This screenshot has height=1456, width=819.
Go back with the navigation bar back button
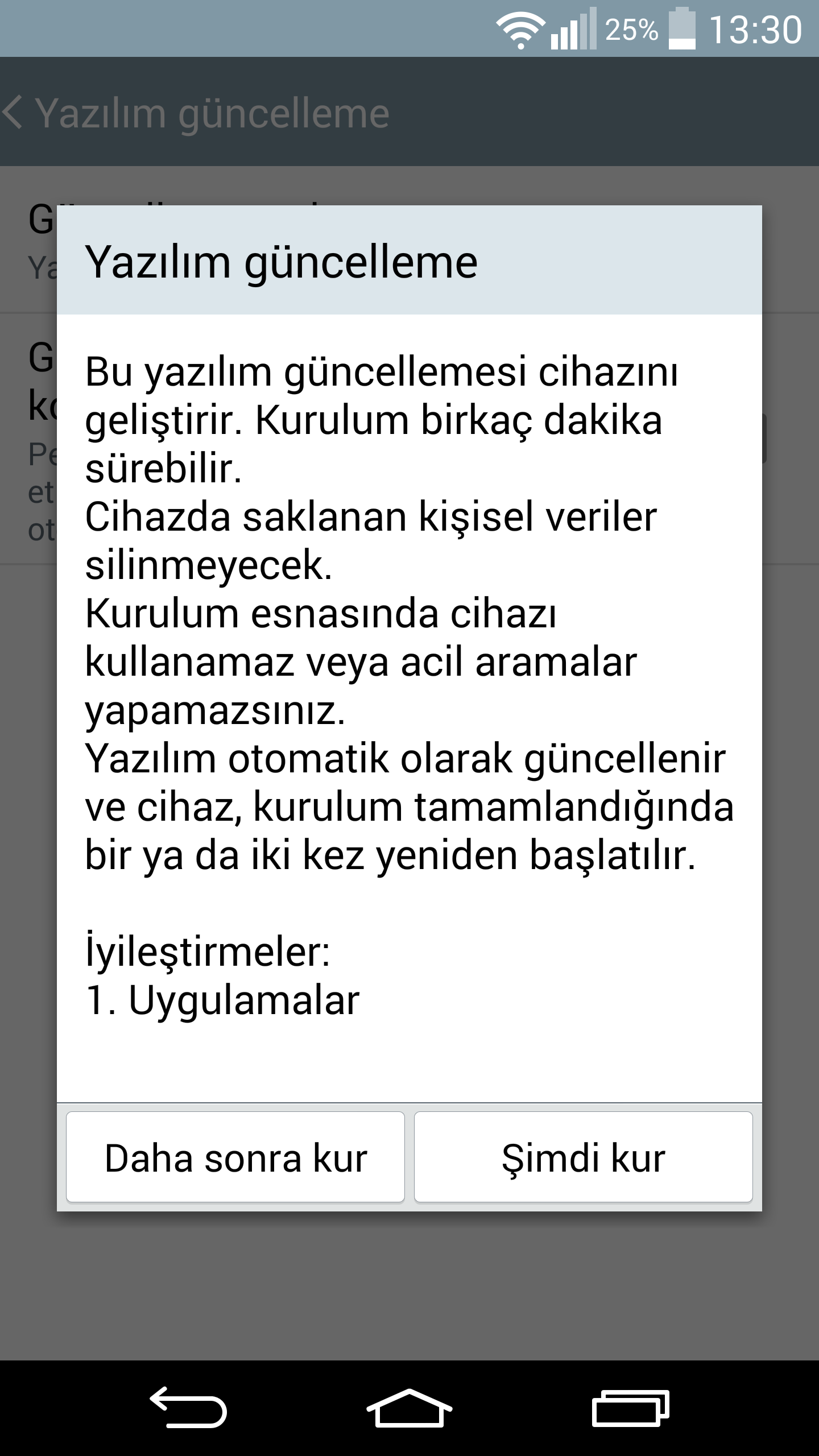pyautogui.click(x=188, y=1408)
